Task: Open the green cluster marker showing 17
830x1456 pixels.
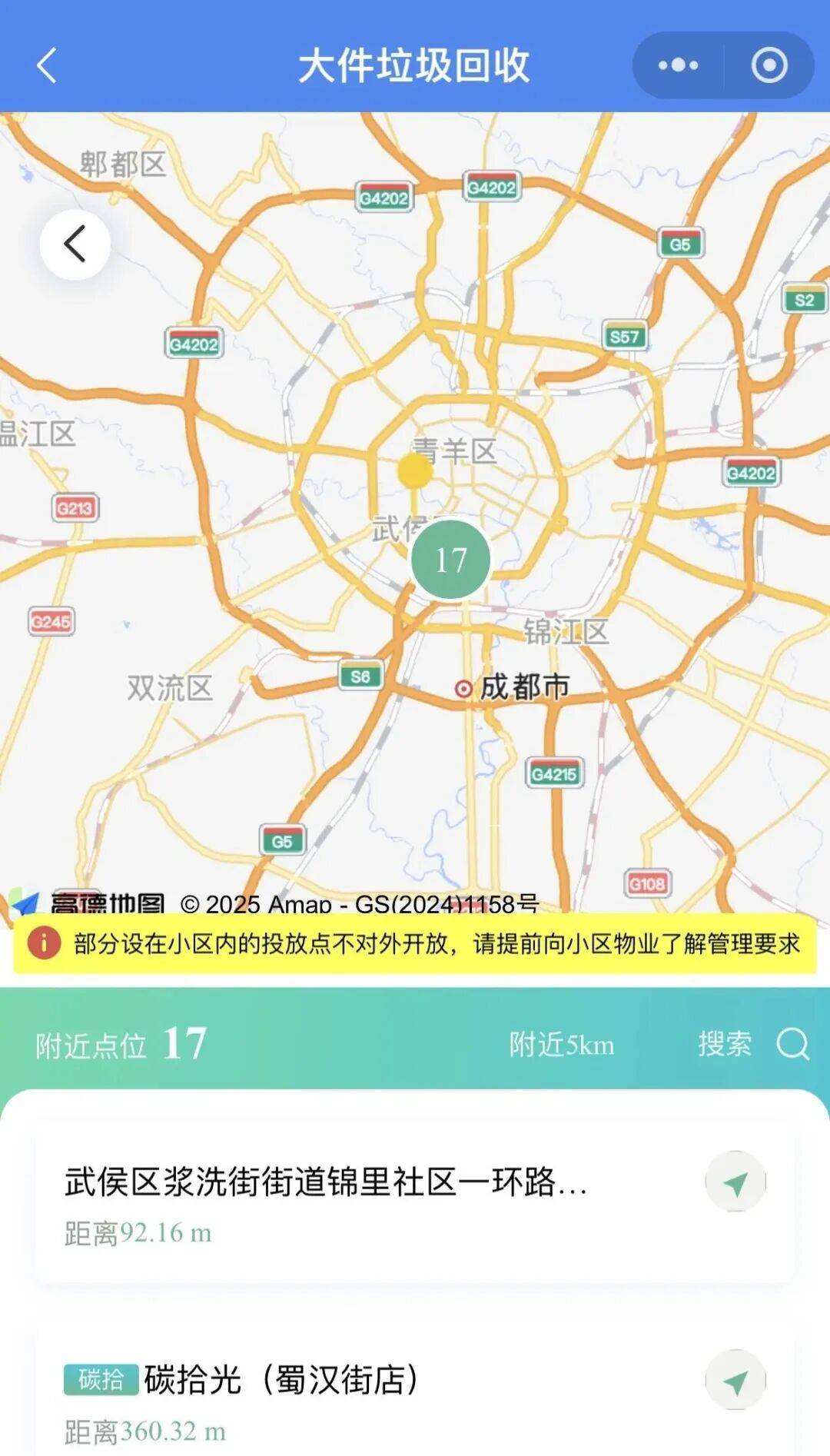Action: click(451, 560)
